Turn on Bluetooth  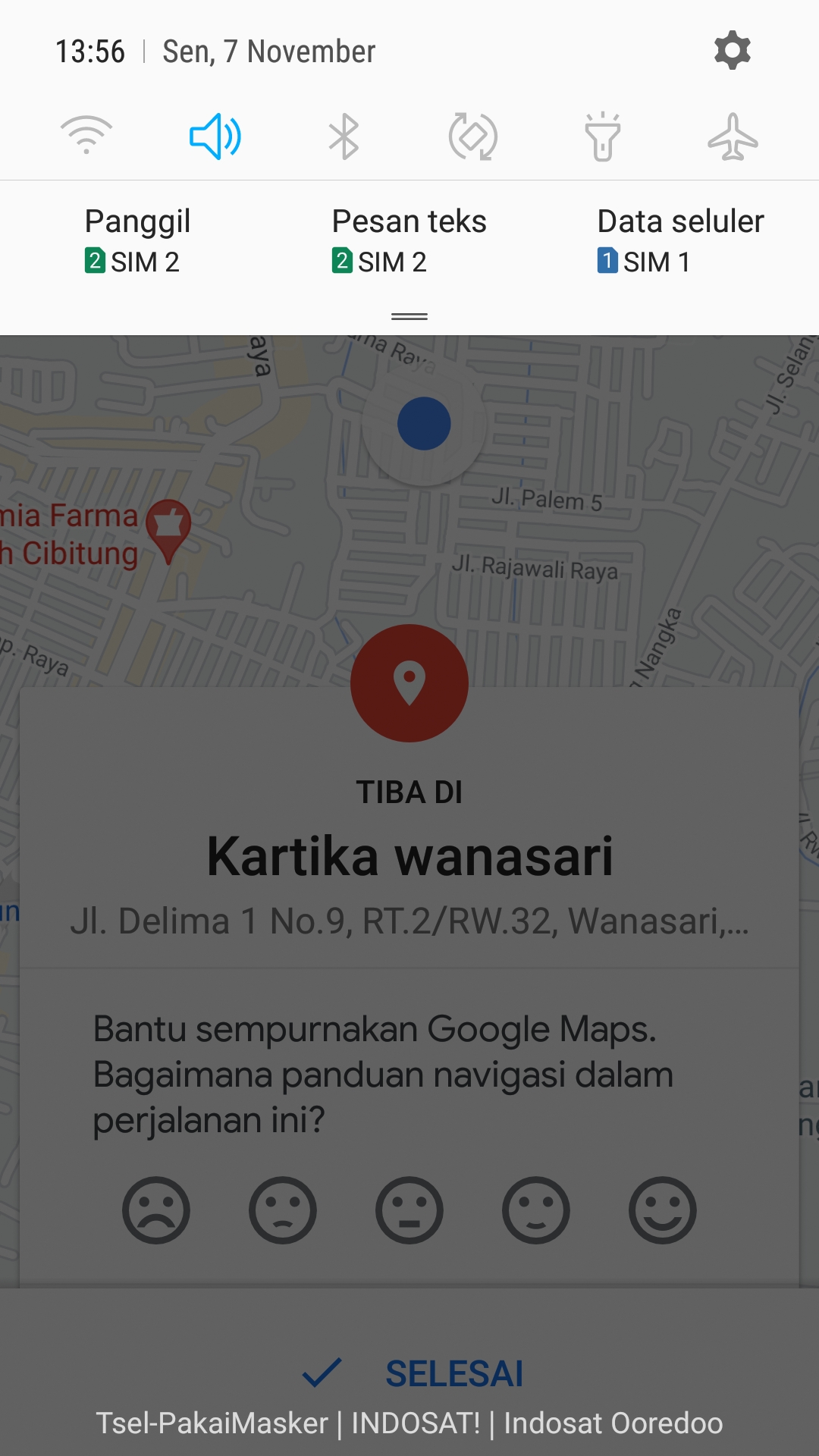tap(344, 136)
